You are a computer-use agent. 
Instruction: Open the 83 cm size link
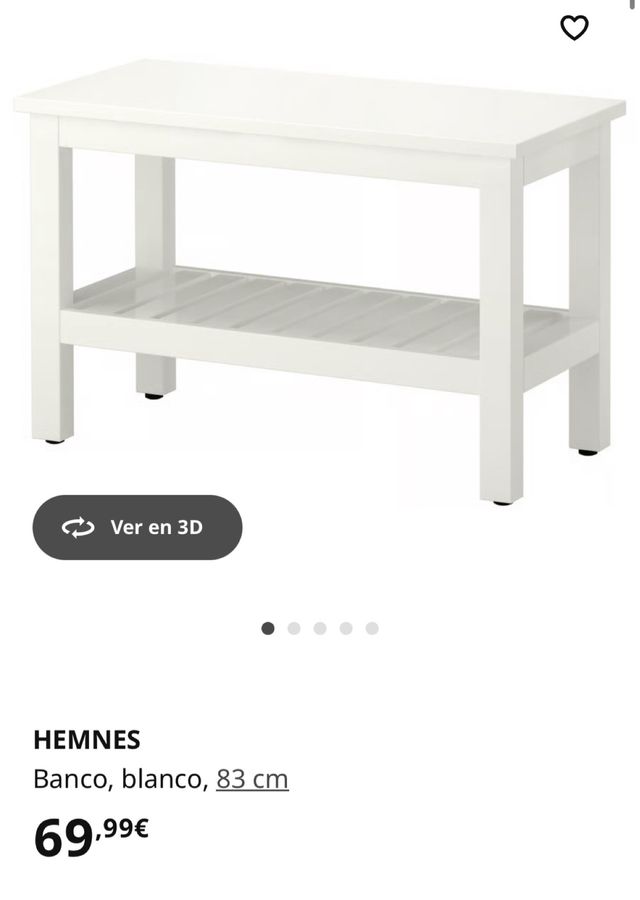tap(252, 779)
